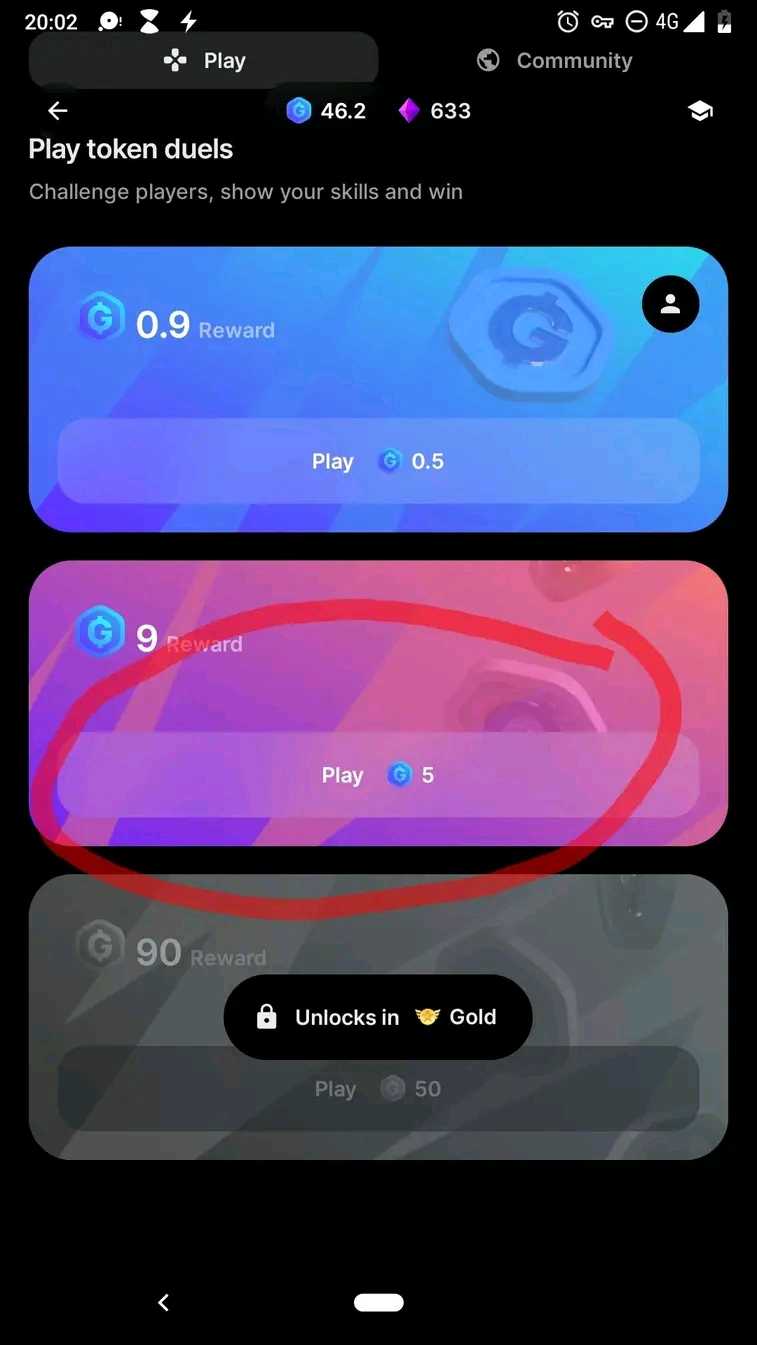This screenshot has height=1345, width=757.
Task: Tap the system back button
Action: click(164, 1302)
